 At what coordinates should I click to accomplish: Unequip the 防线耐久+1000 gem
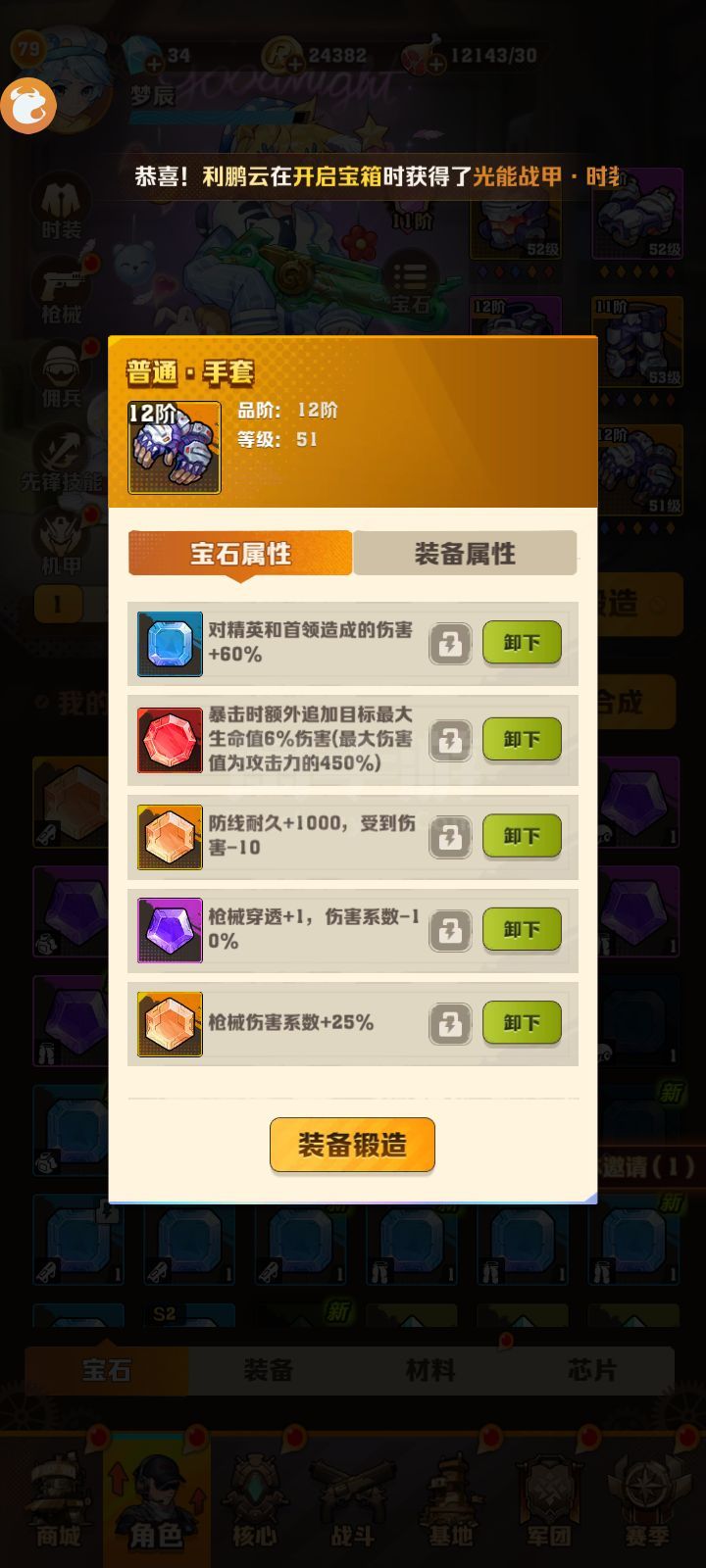point(522,836)
